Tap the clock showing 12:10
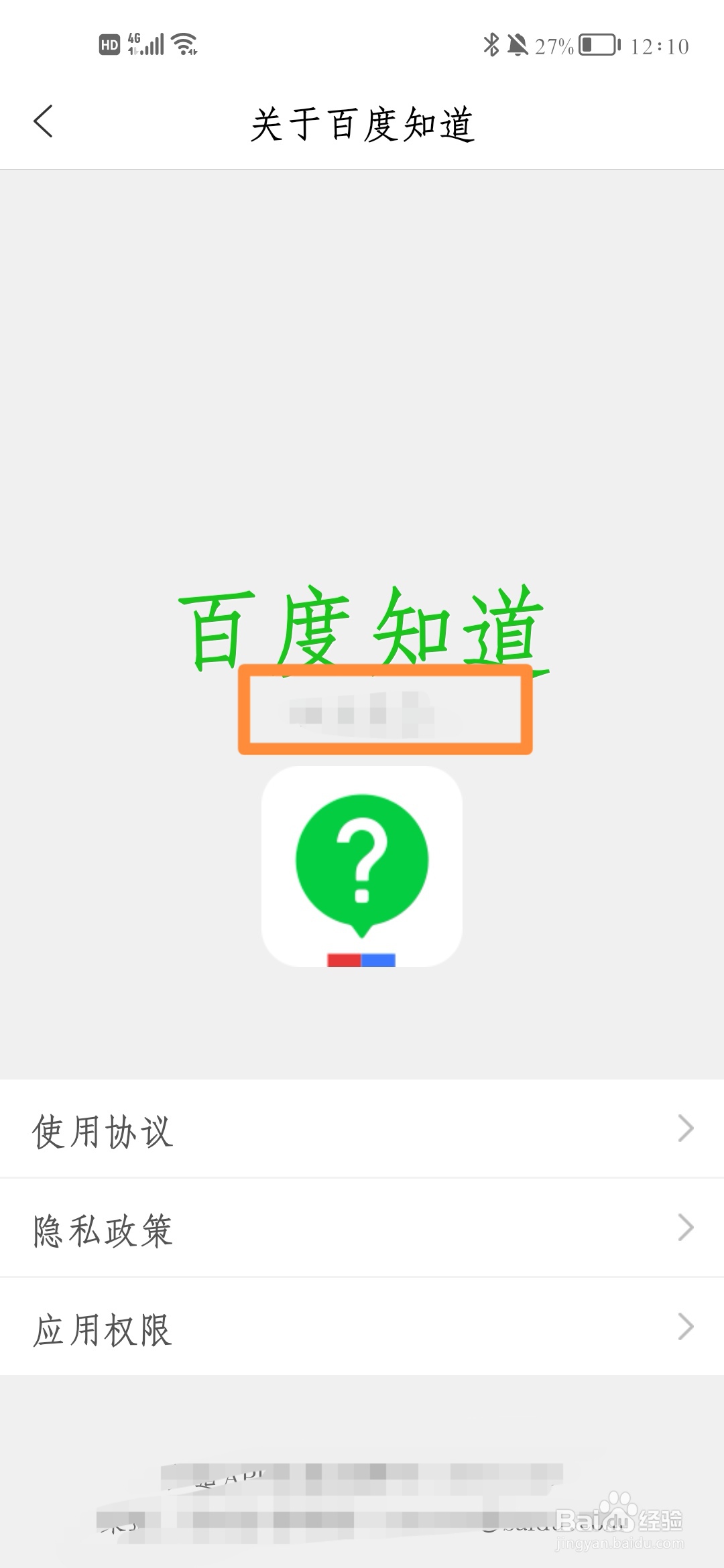 click(660, 44)
